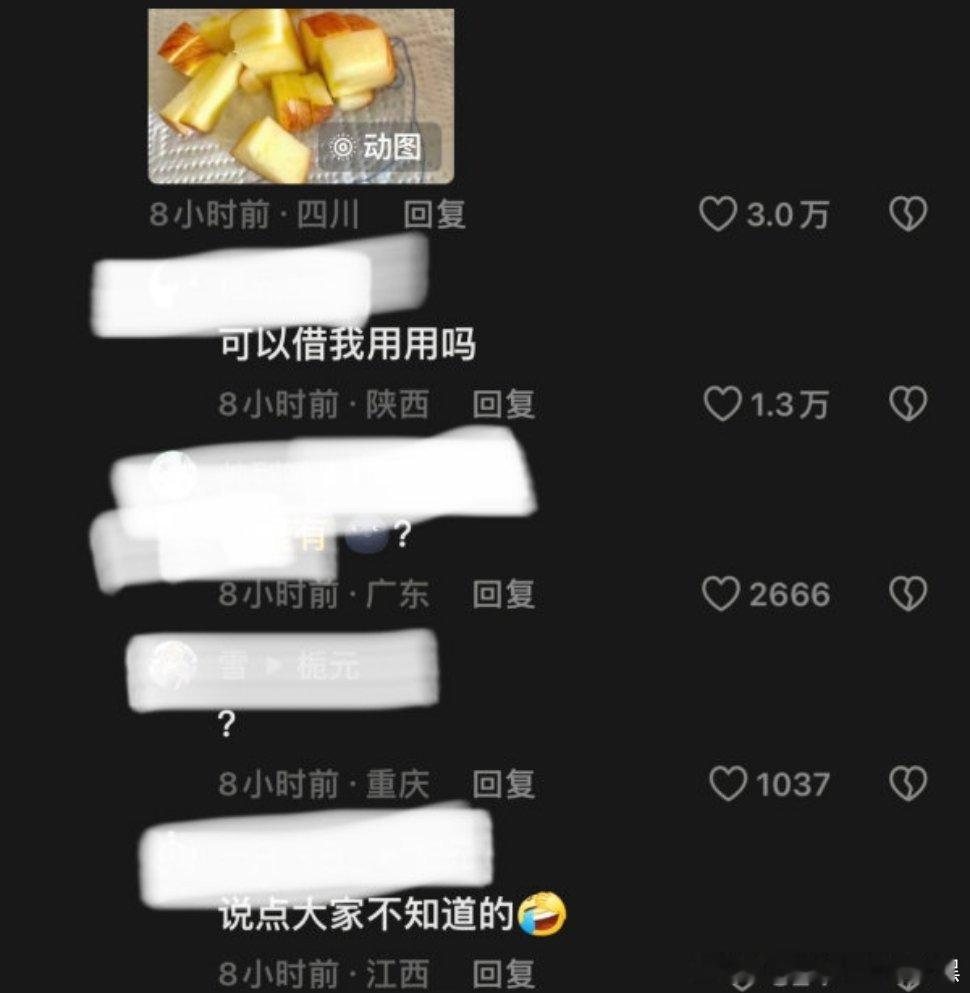Toggle dislike beside the 1.3万 like count
This screenshot has width=970, height=993.
pos(908,404)
